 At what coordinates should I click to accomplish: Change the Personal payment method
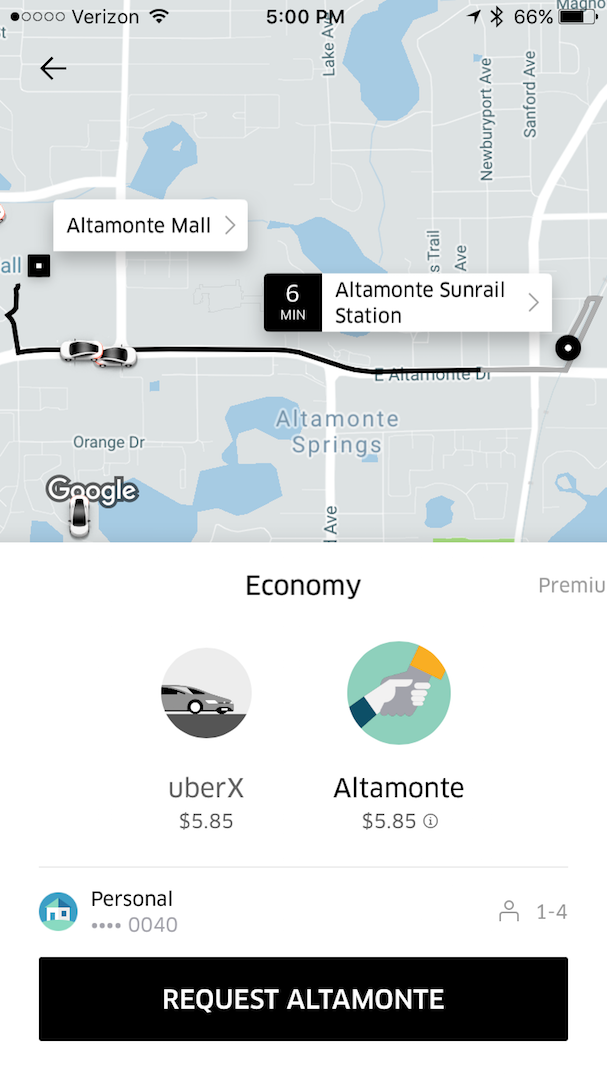(x=110, y=911)
